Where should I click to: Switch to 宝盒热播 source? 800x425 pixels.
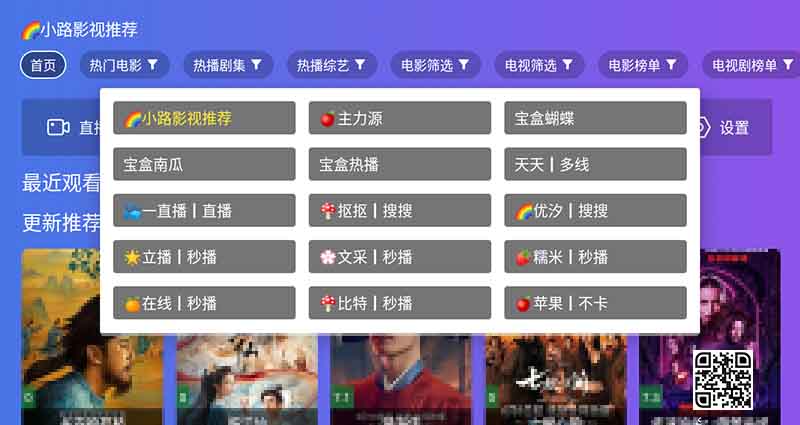pos(399,164)
